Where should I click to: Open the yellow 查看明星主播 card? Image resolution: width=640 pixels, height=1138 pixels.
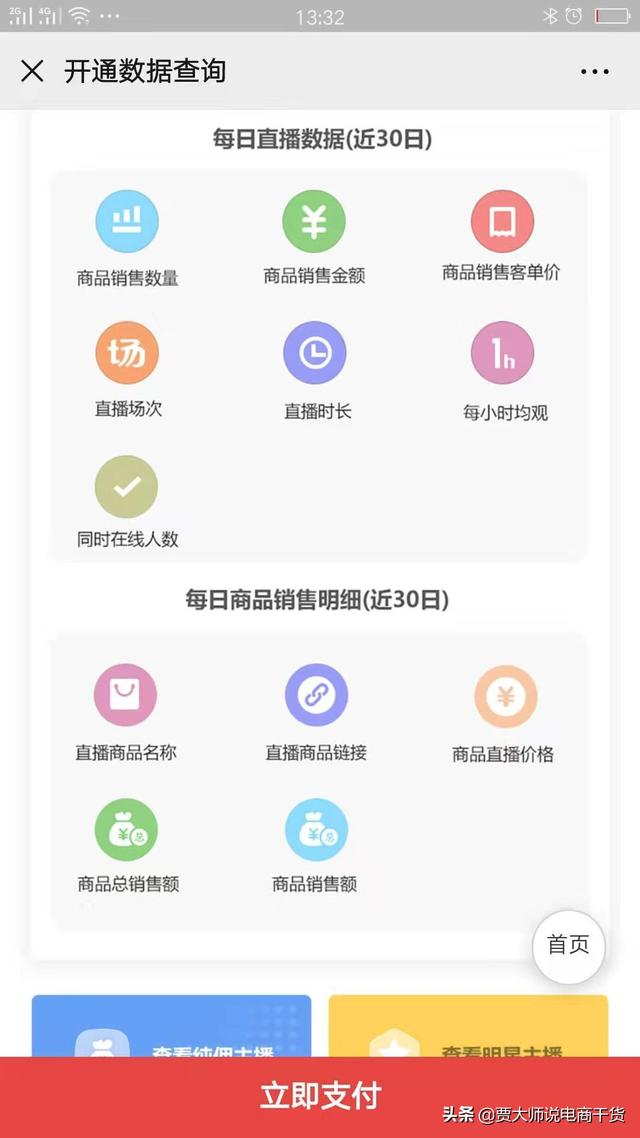(x=468, y=1028)
